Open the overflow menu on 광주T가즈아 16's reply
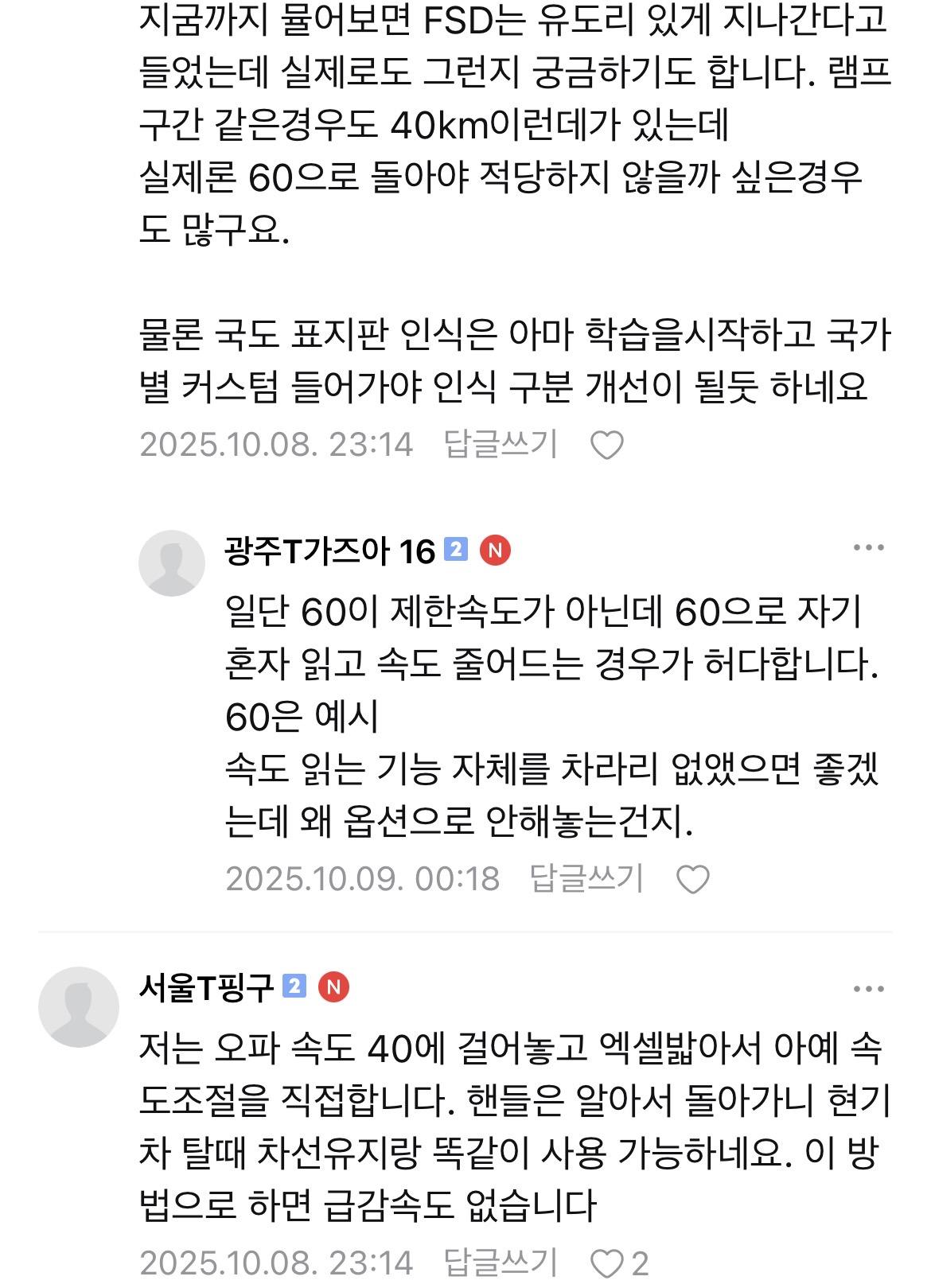This screenshot has width=931, height=1288. 868,547
